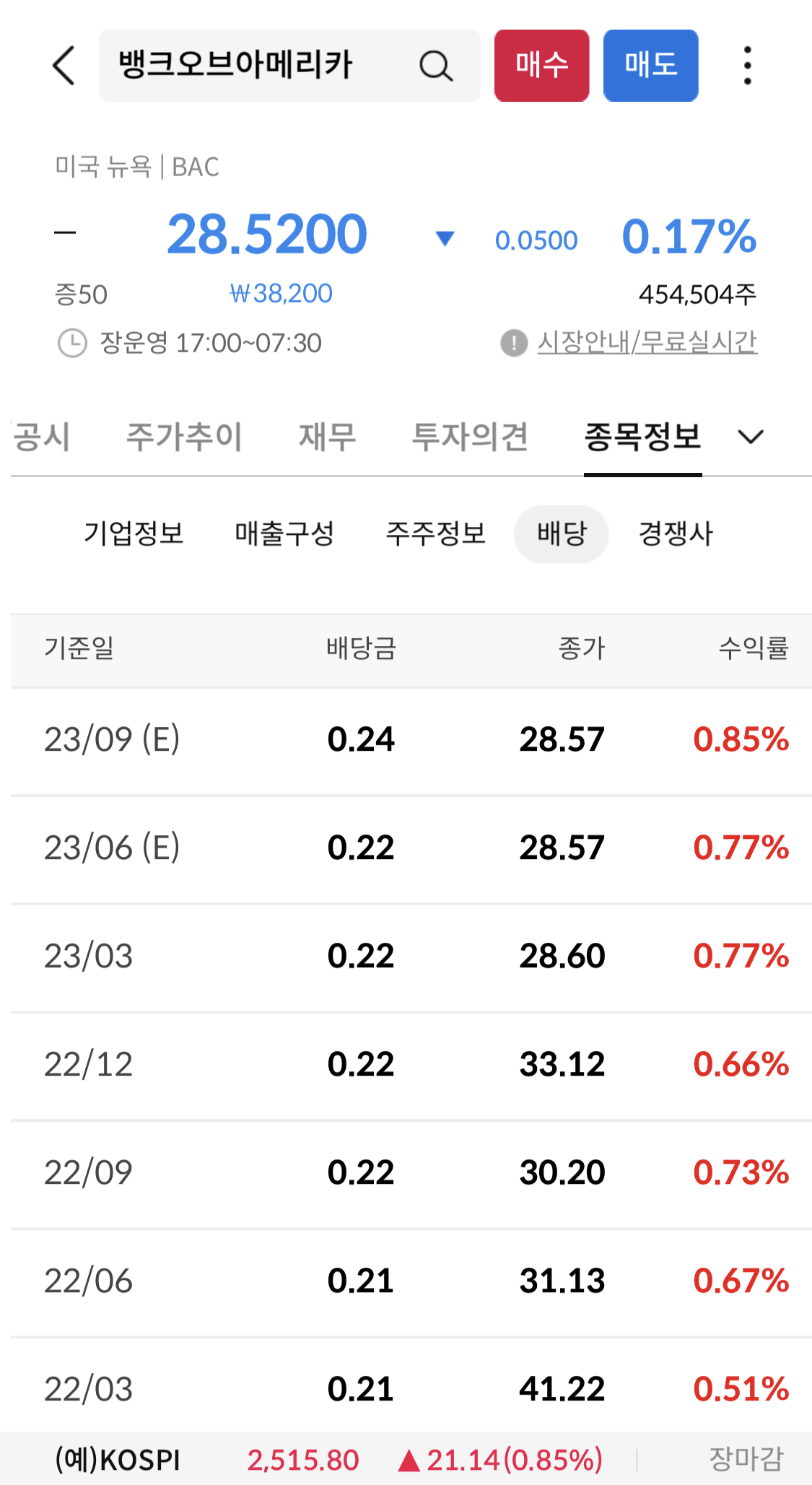Expand the chevron next to 종목정보

pyautogui.click(x=751, y=436)
